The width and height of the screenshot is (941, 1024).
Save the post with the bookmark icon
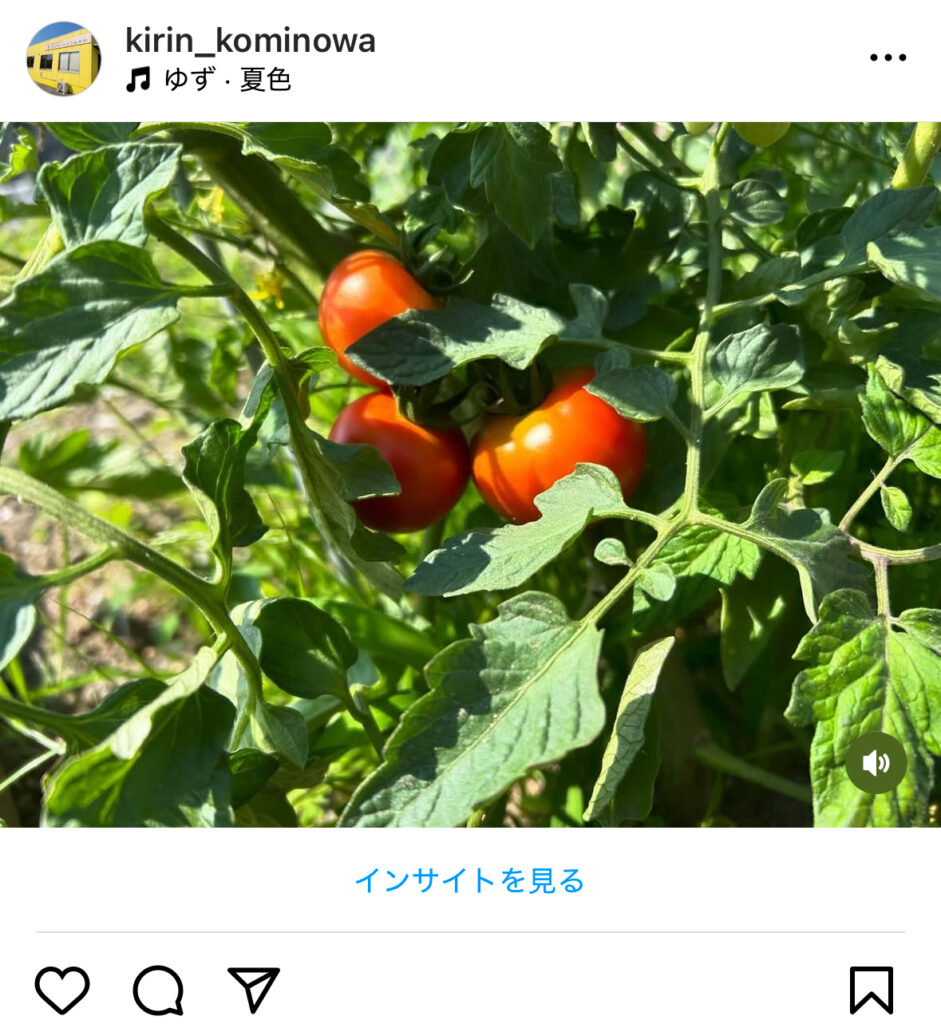click(870, 990)
